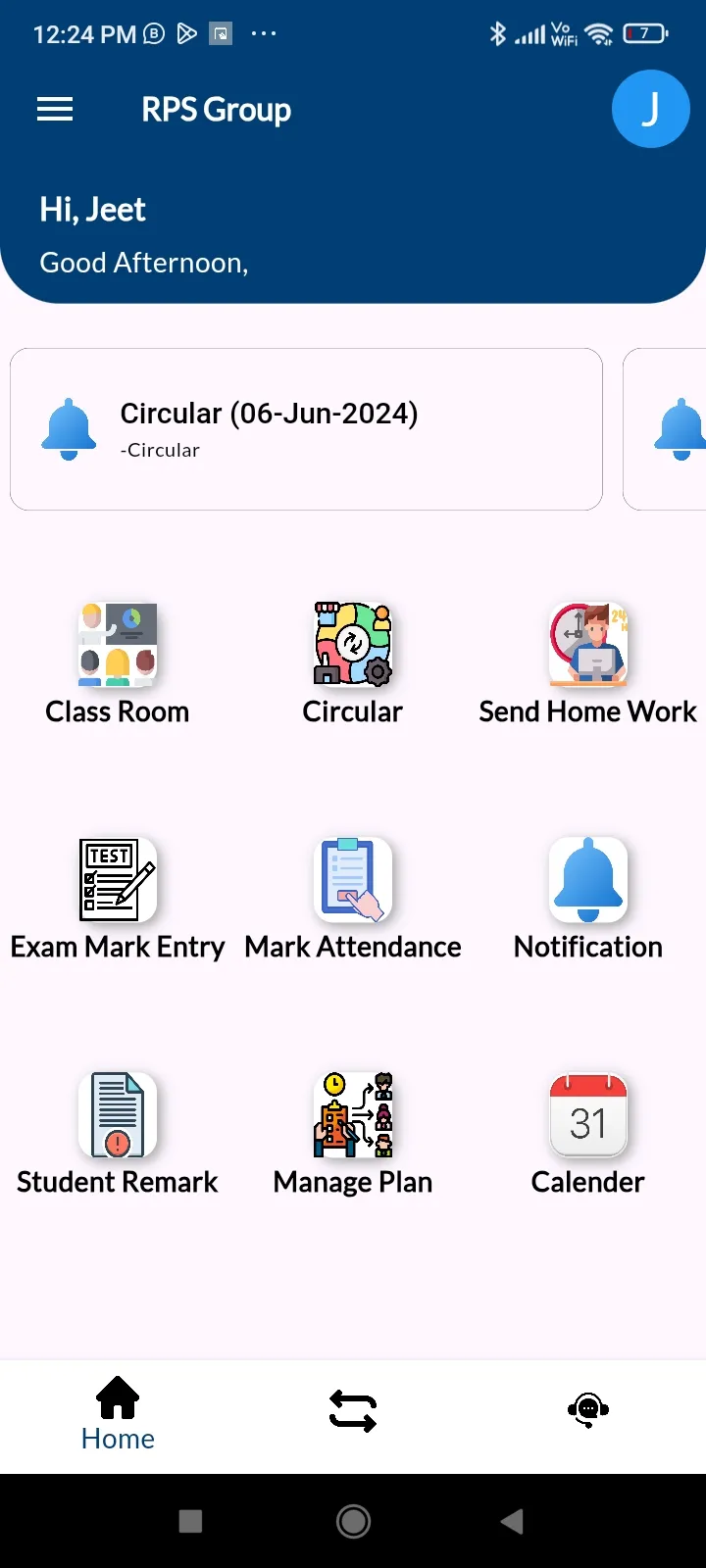Tap the greeting text Hi, Jeet
This screenshot has height=1568, width=706.
tap(92, 209)
